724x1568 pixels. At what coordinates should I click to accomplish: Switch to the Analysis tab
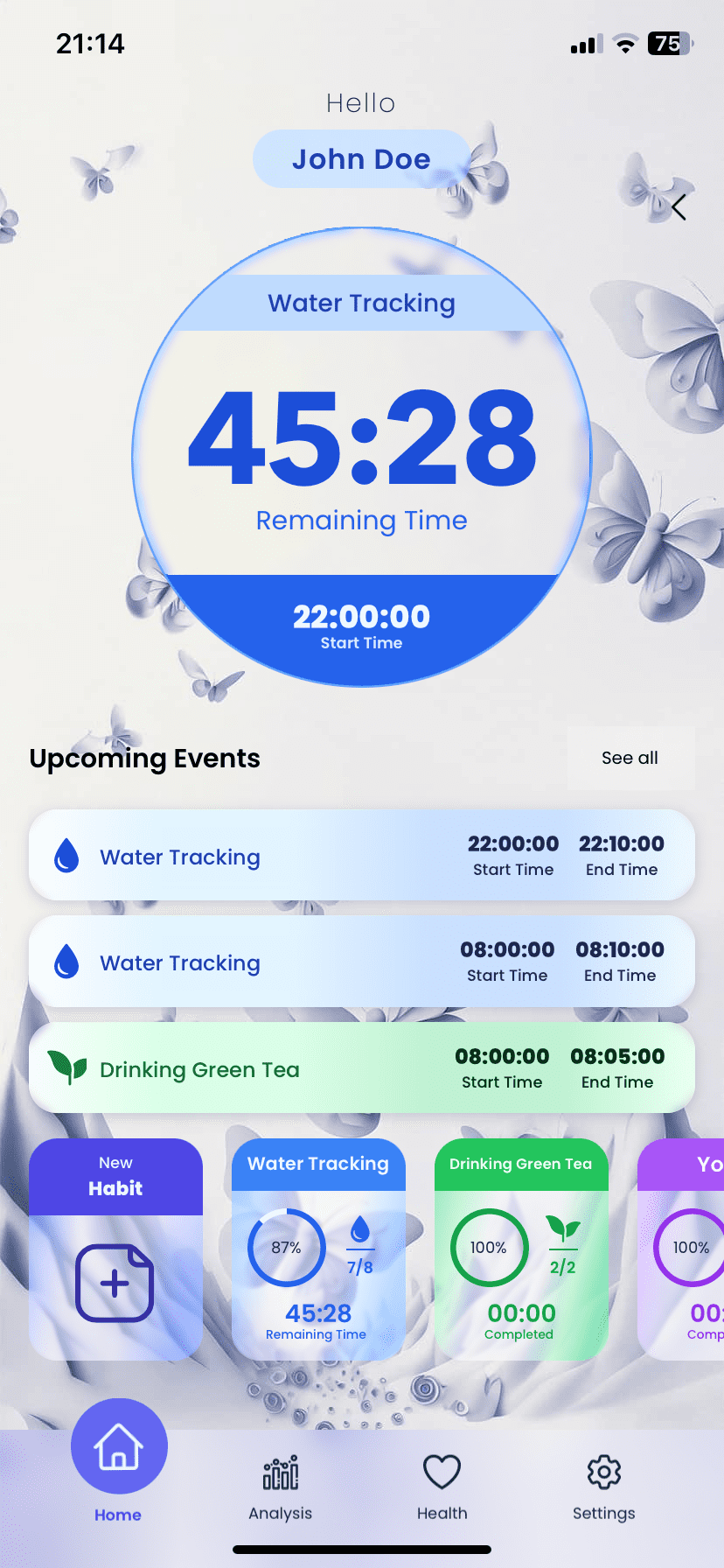coord(280,1487)
